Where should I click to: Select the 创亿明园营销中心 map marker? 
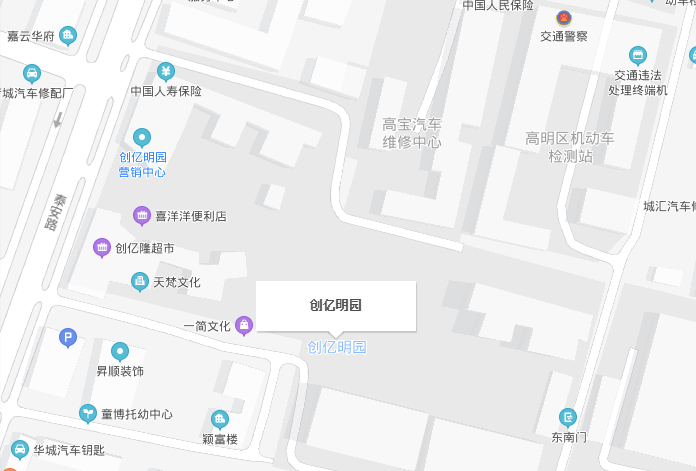point(142,138)
